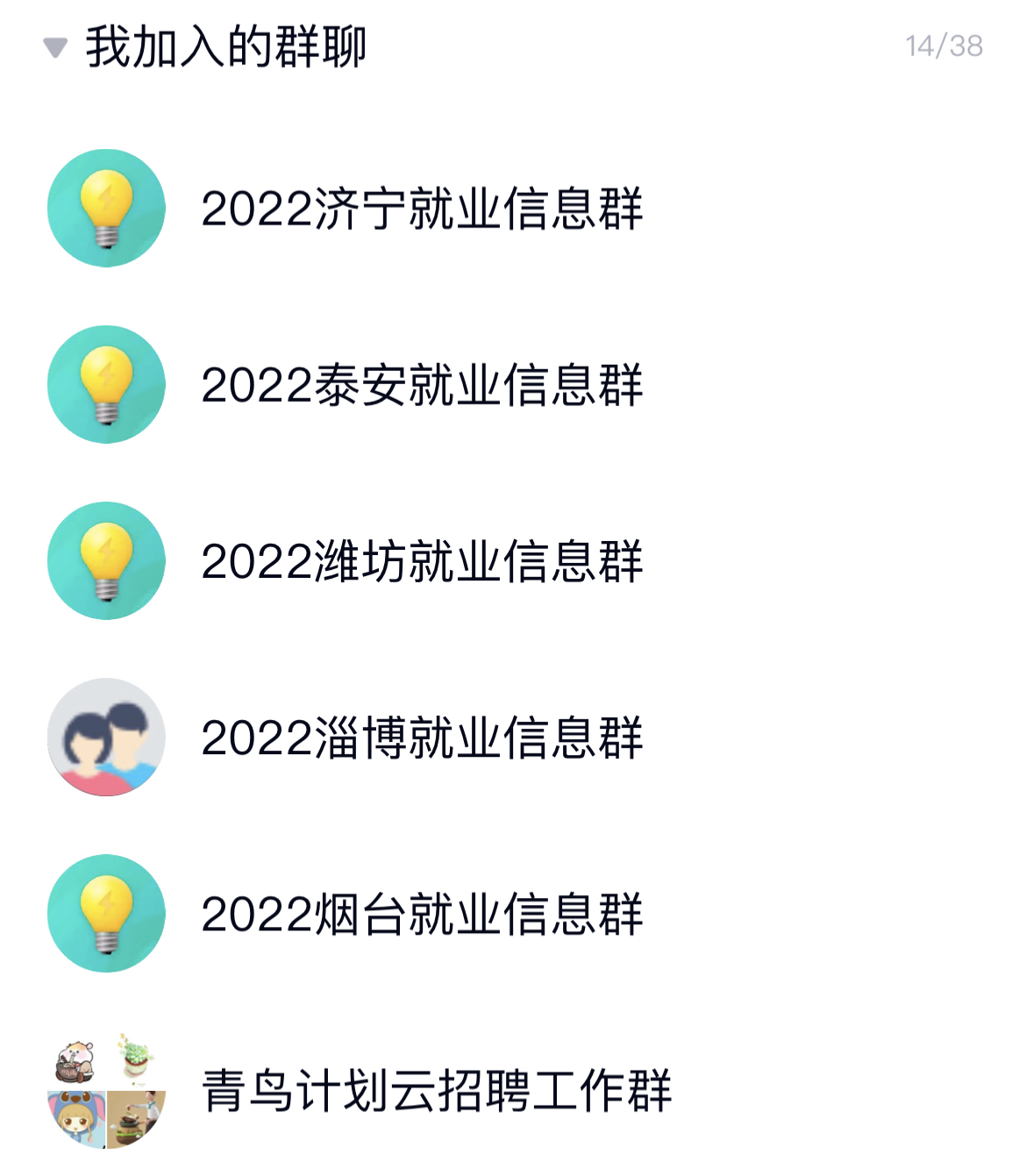
Task: Select the 2022潍坊就业信息群 group
Action: [422, 561]
